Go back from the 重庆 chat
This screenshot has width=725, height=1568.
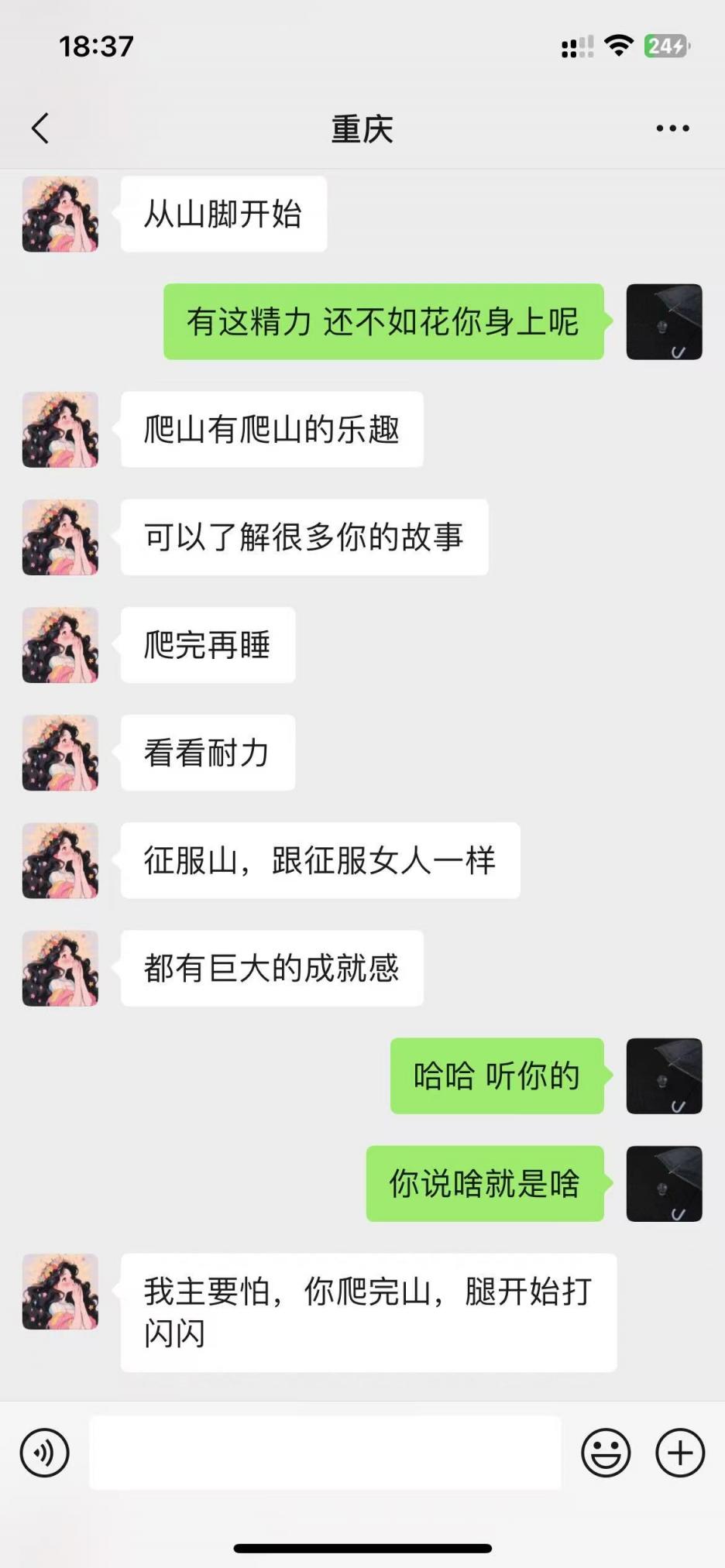[40, 129]
